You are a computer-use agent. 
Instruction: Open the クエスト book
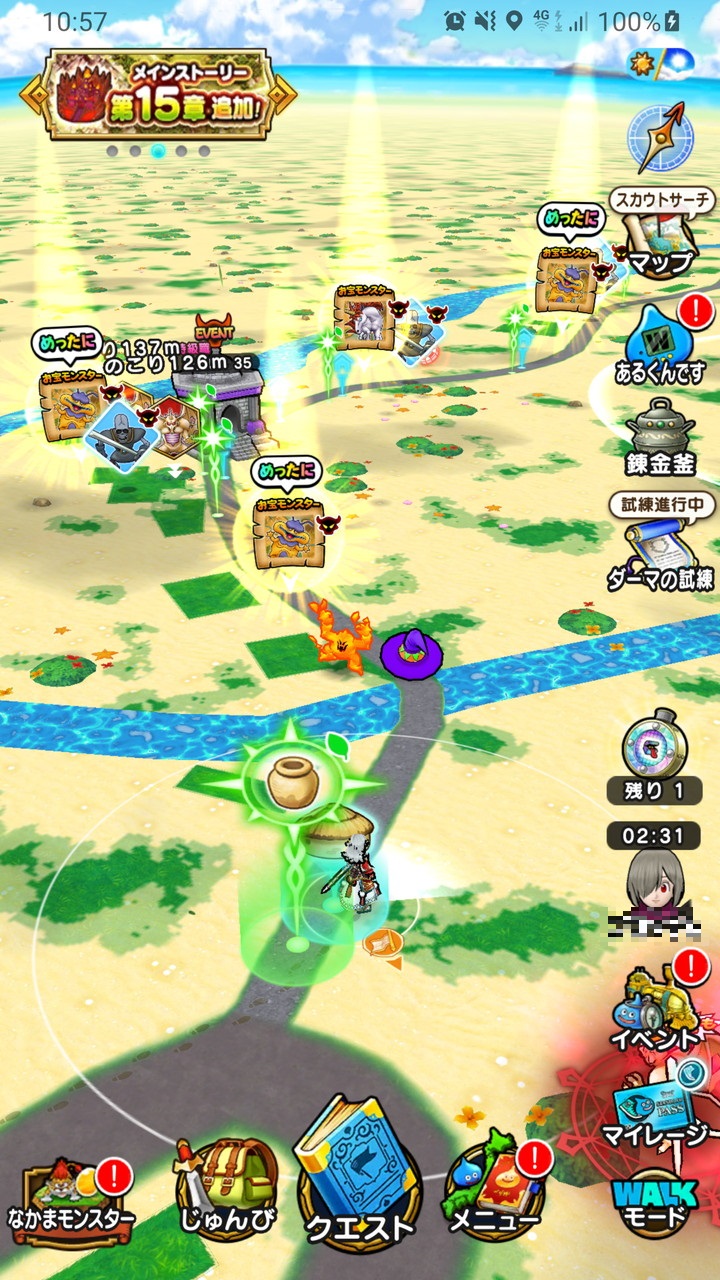click(x=360, y=1180)
